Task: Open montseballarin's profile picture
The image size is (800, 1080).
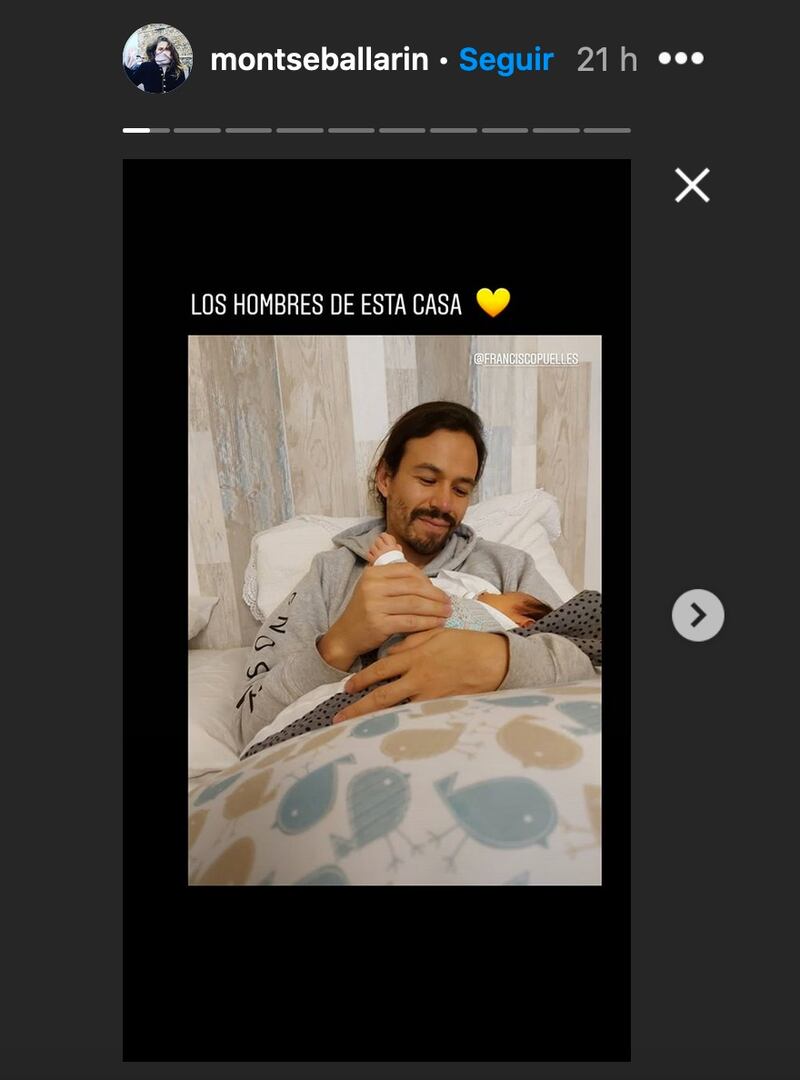Action: (x=157, y=59)
